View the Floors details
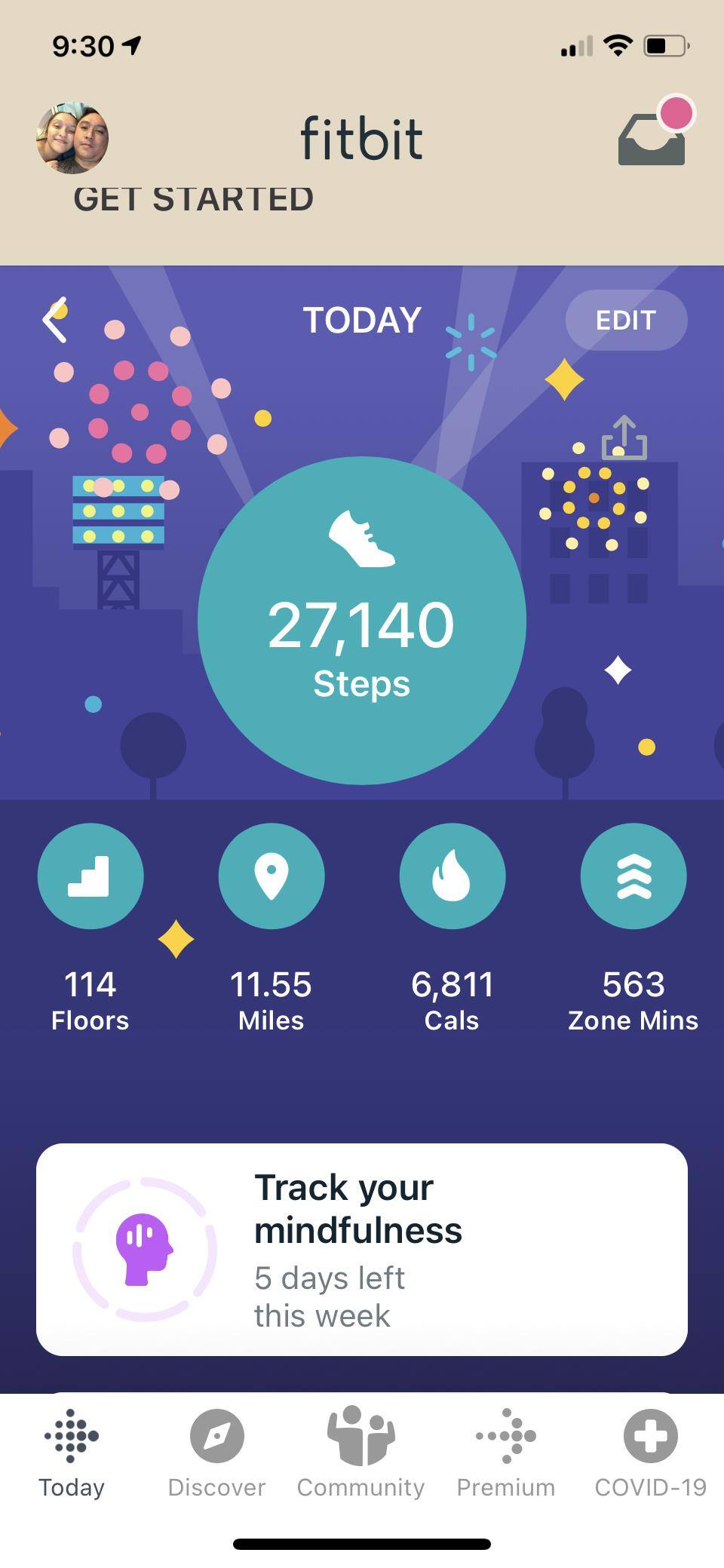 [x=90, y=876]
